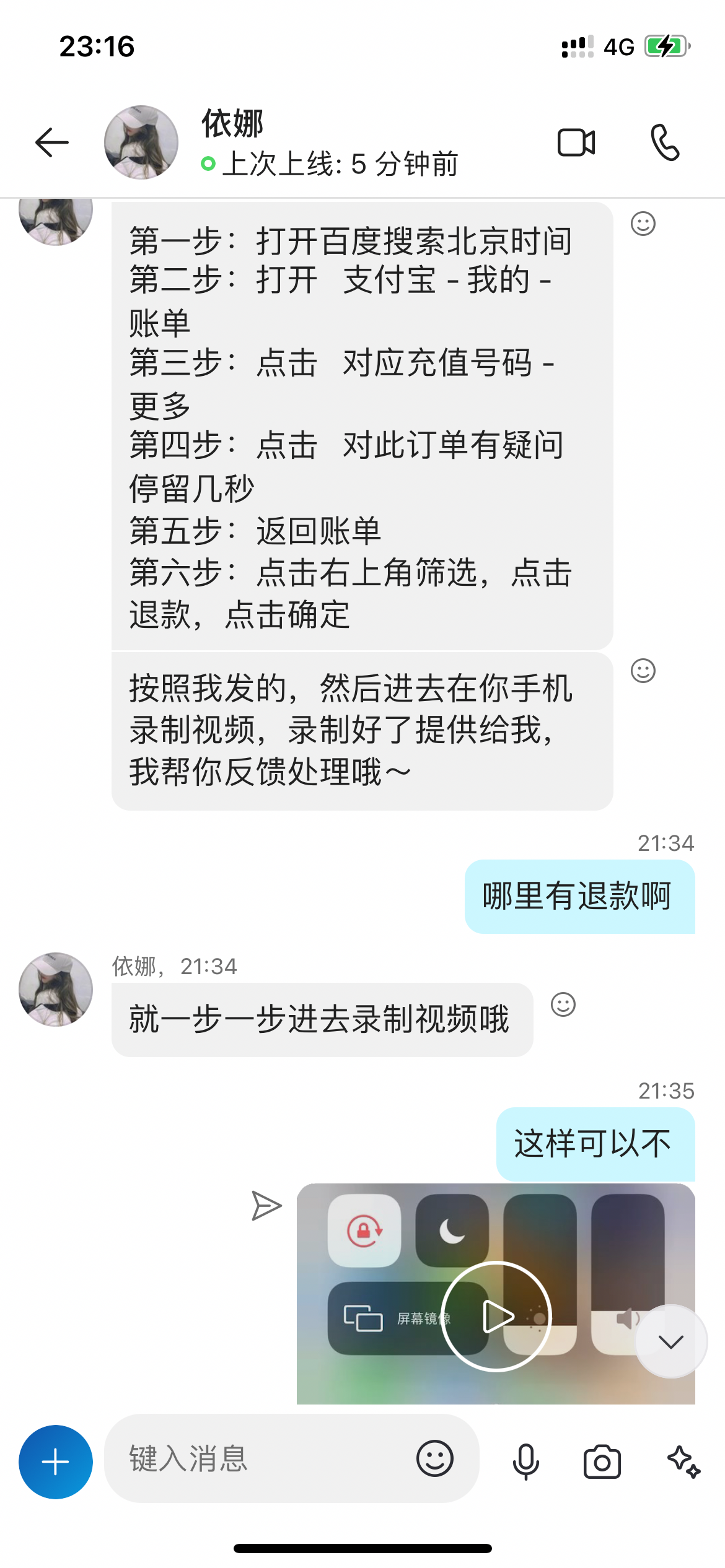React to the 按照我发的 message
Viewport: 725px width, 1568px height.
643,671
